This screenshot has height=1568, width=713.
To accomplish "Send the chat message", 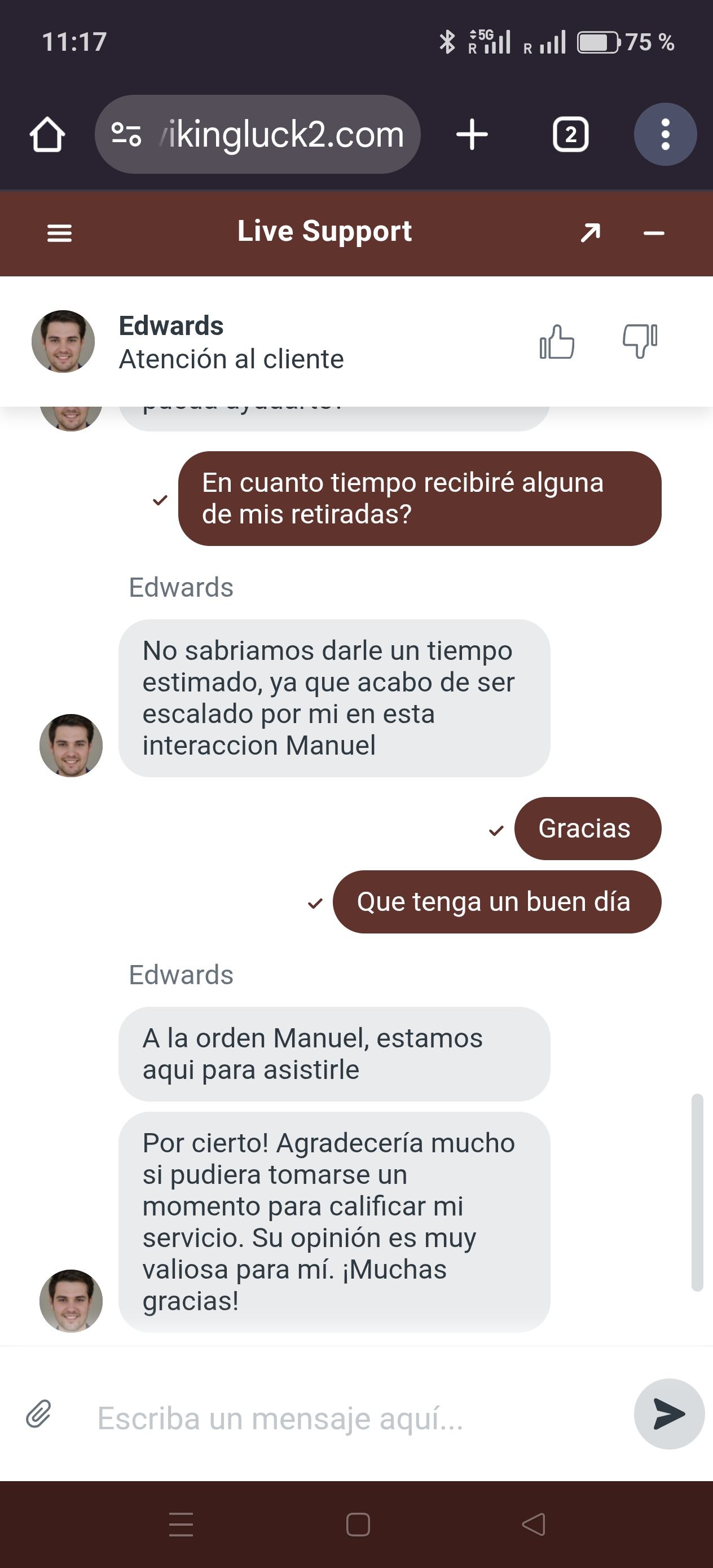I will coord(668,1413).
